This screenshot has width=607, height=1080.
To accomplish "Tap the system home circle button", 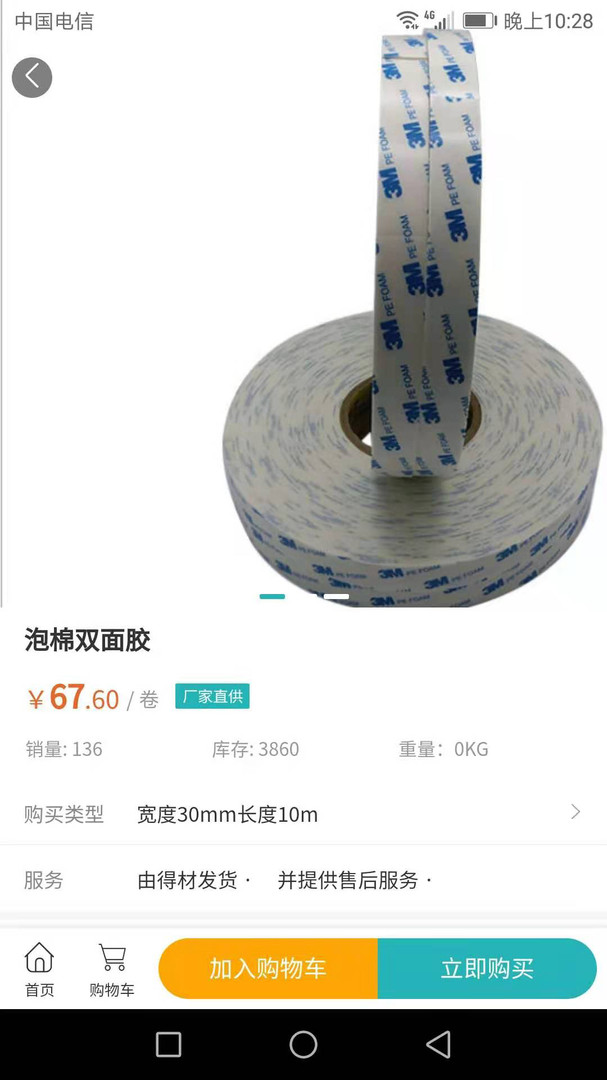I will (x=303, y=1044).
